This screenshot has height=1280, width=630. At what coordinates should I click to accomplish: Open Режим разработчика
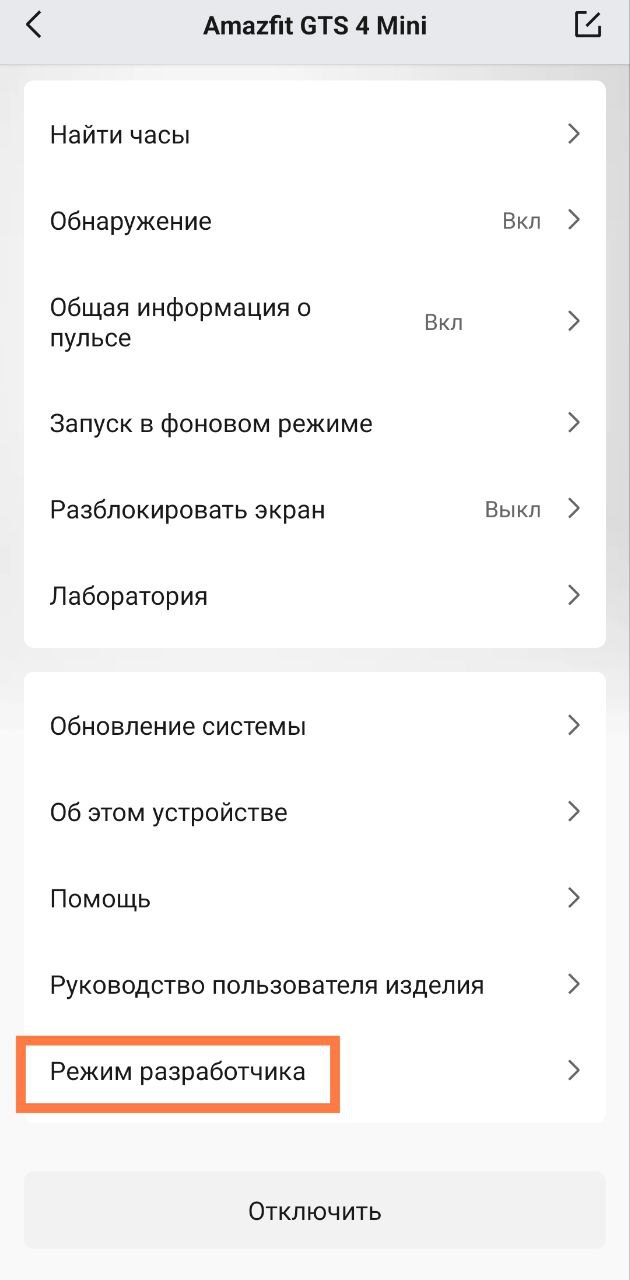click(315, 1071)
